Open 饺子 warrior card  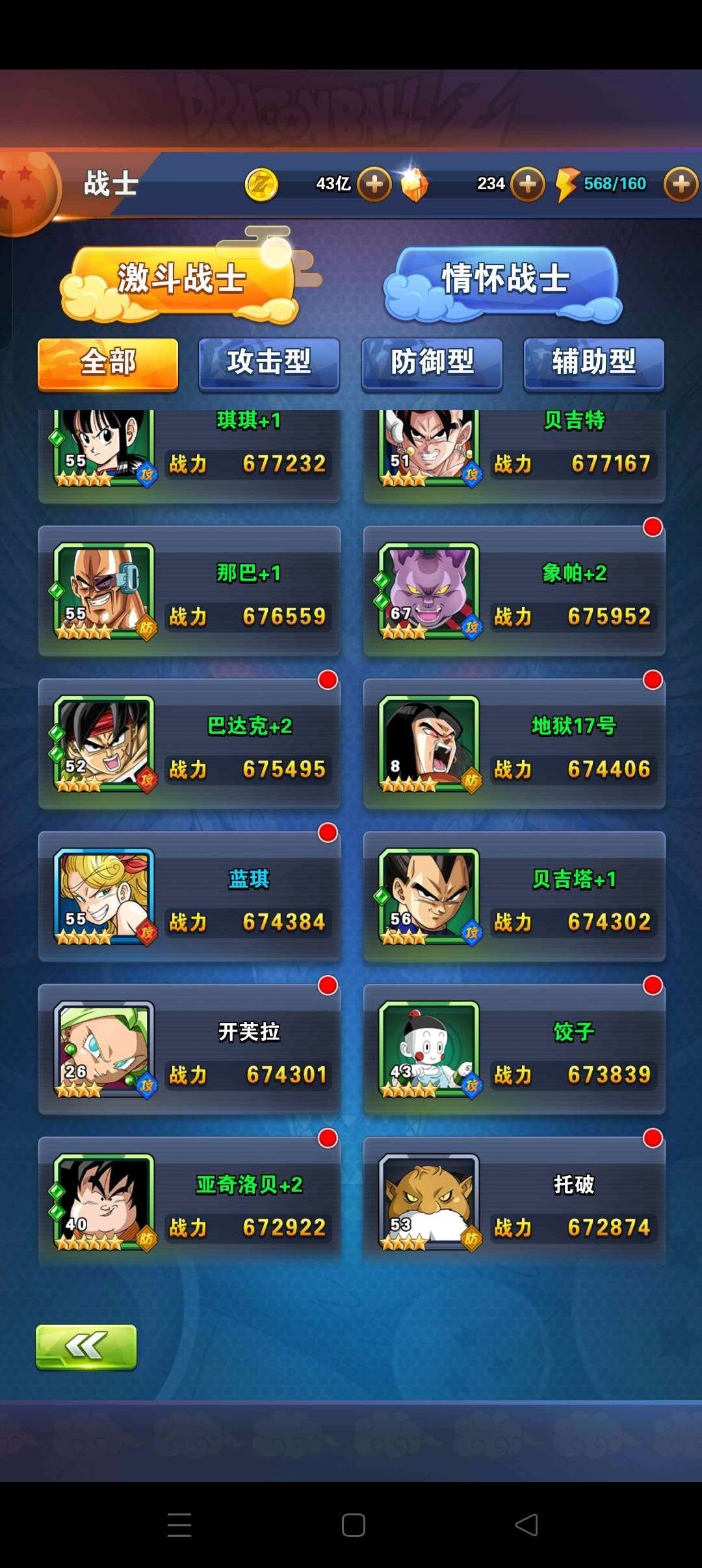[x=514, y=1050]
